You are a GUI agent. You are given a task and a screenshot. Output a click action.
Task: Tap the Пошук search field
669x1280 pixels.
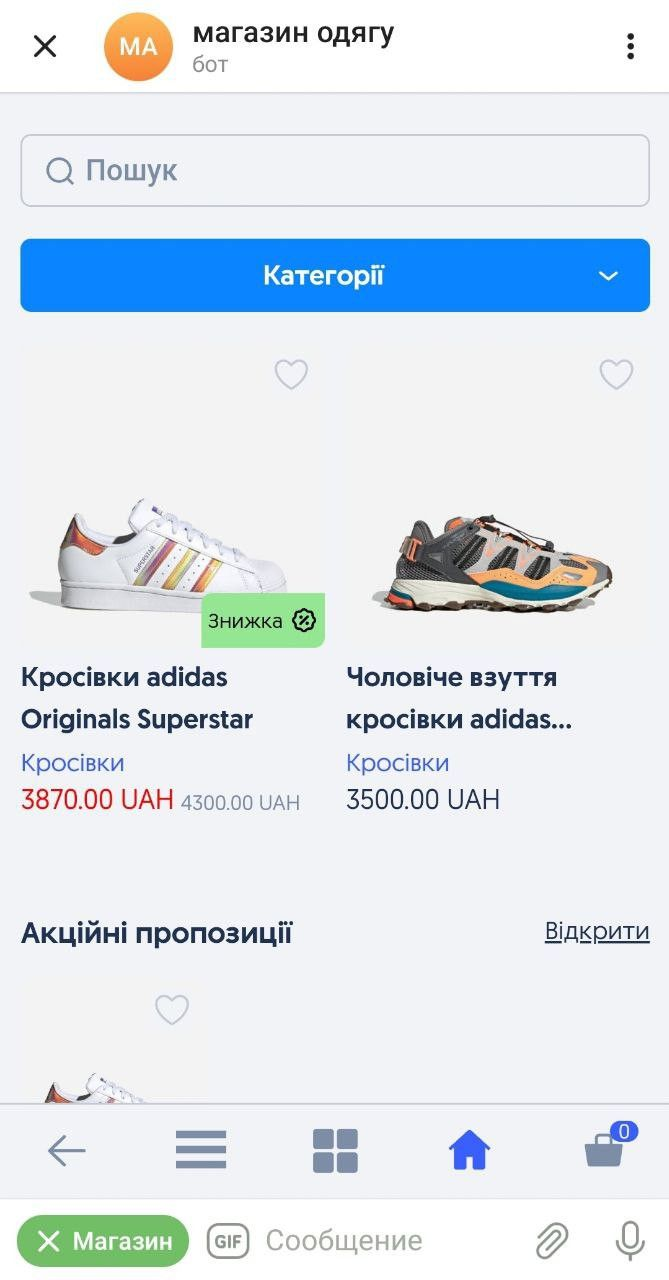pos(335,171)
